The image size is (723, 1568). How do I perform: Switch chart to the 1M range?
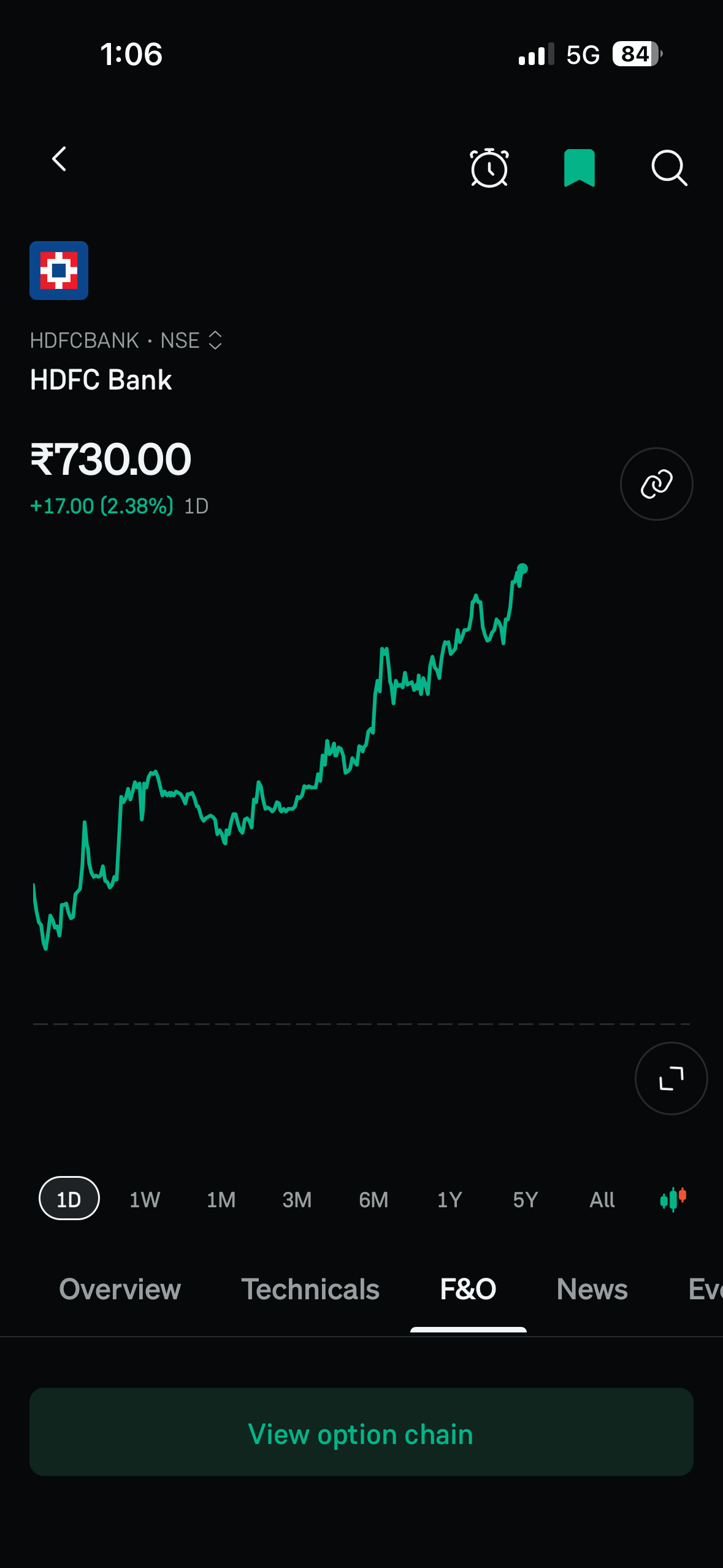pos(221,1199)
